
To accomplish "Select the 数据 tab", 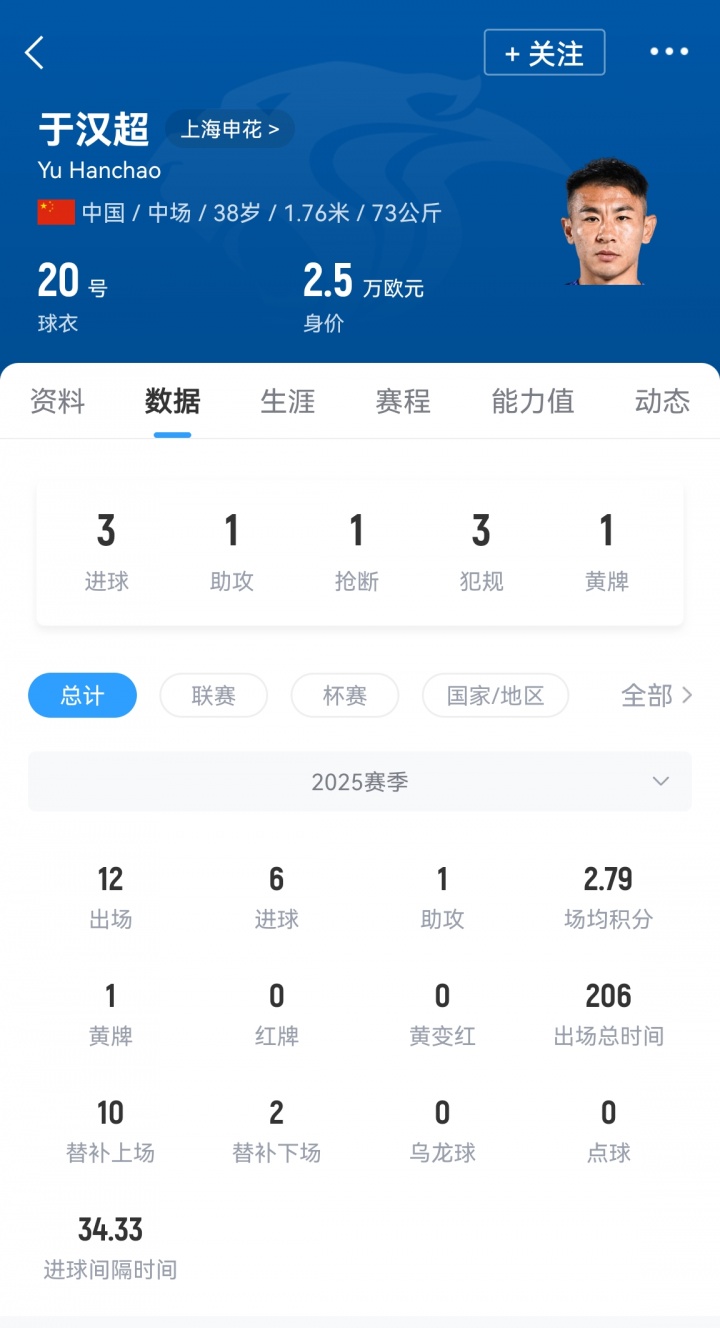I will point(172,402).
